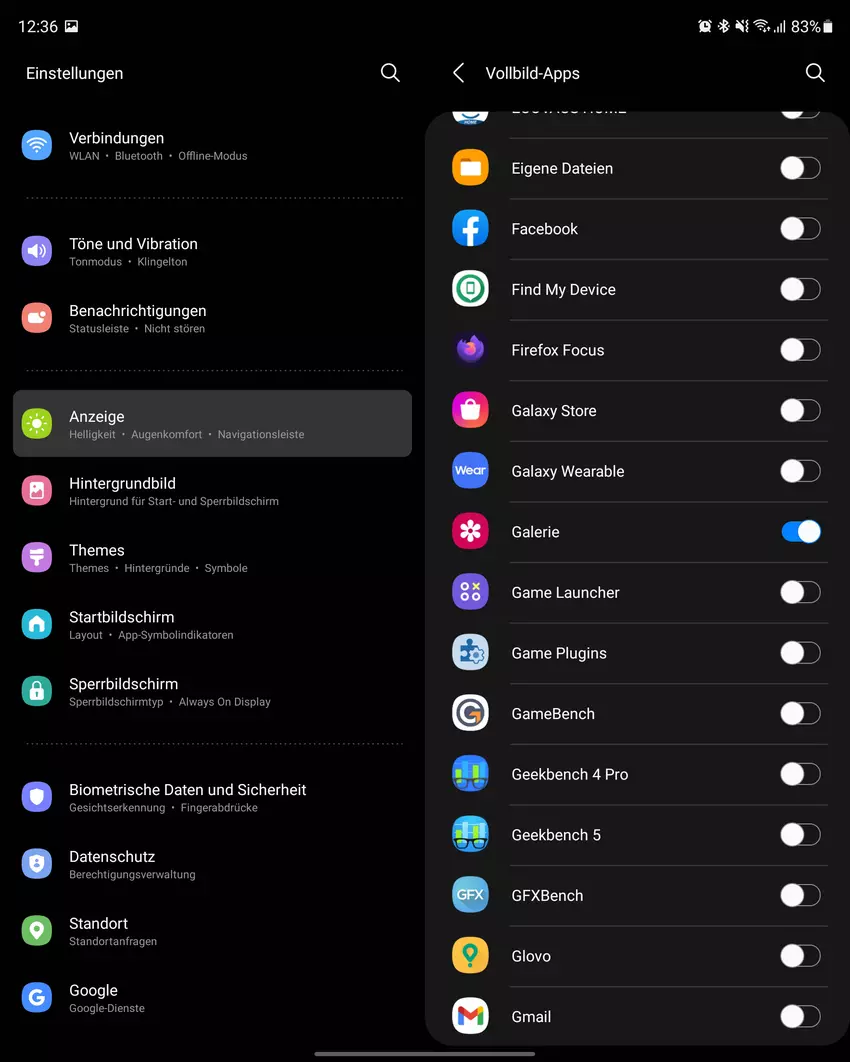Enable Game Launcher full screen toggle

click(800, 593)
